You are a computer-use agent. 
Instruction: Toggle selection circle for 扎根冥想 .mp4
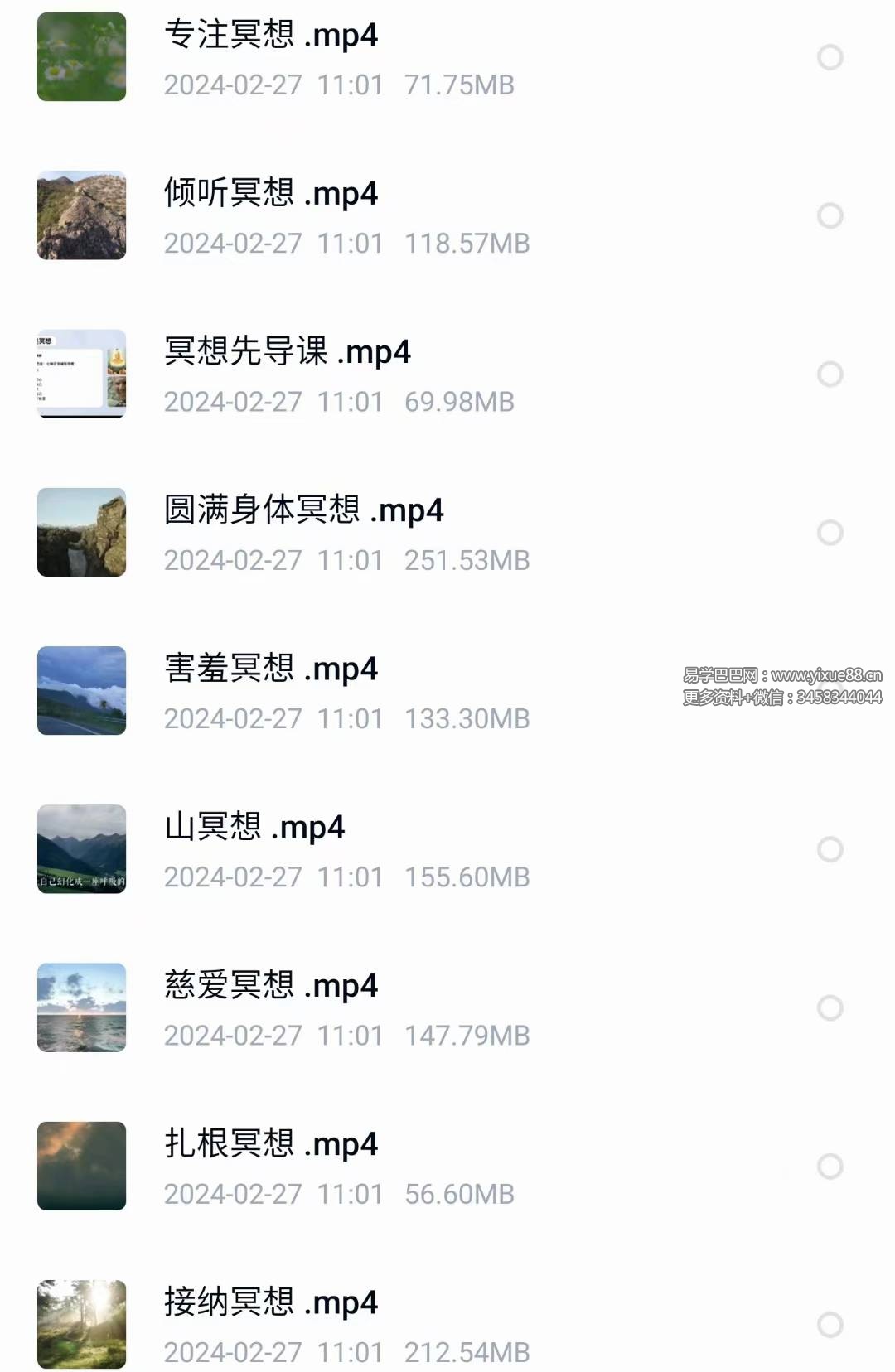(829, 1166)
